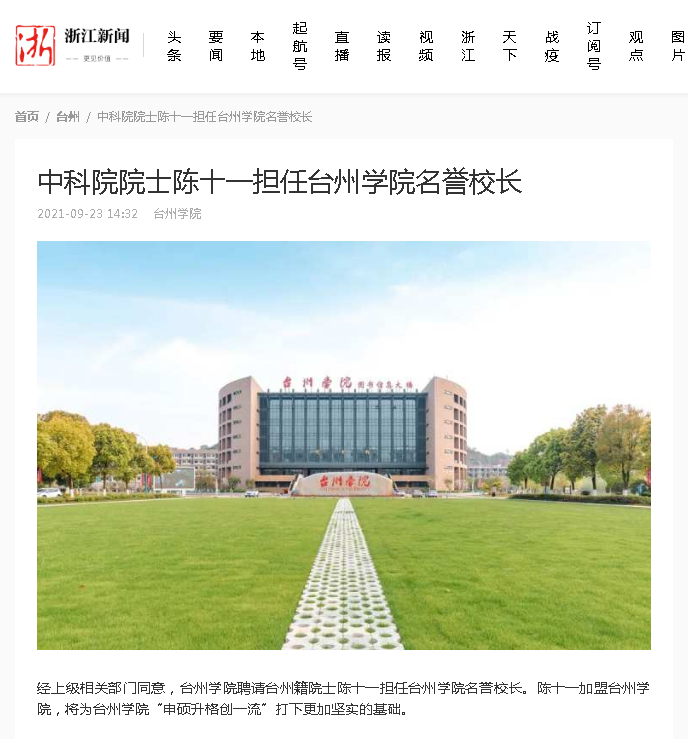Go to the 起航号 tab
The width and height of the screenshot is (688, 739).
[300, 46]
